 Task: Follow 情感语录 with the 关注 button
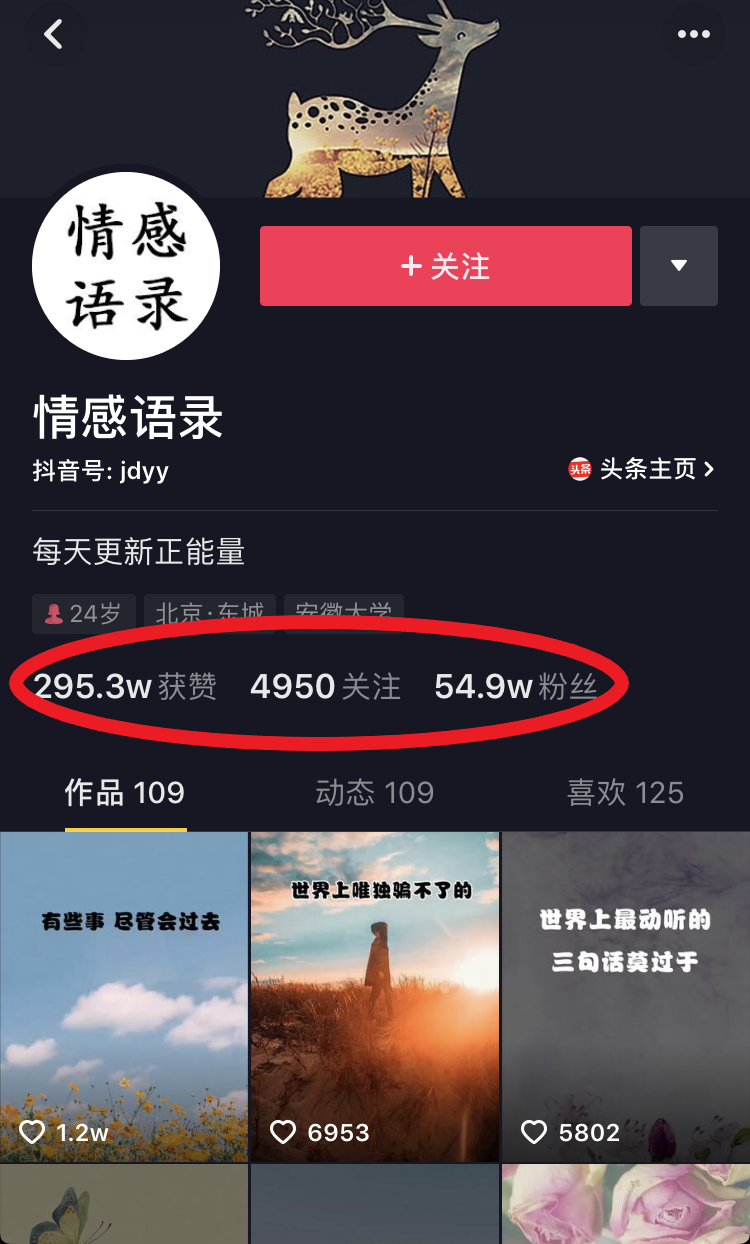pos(445,266)
